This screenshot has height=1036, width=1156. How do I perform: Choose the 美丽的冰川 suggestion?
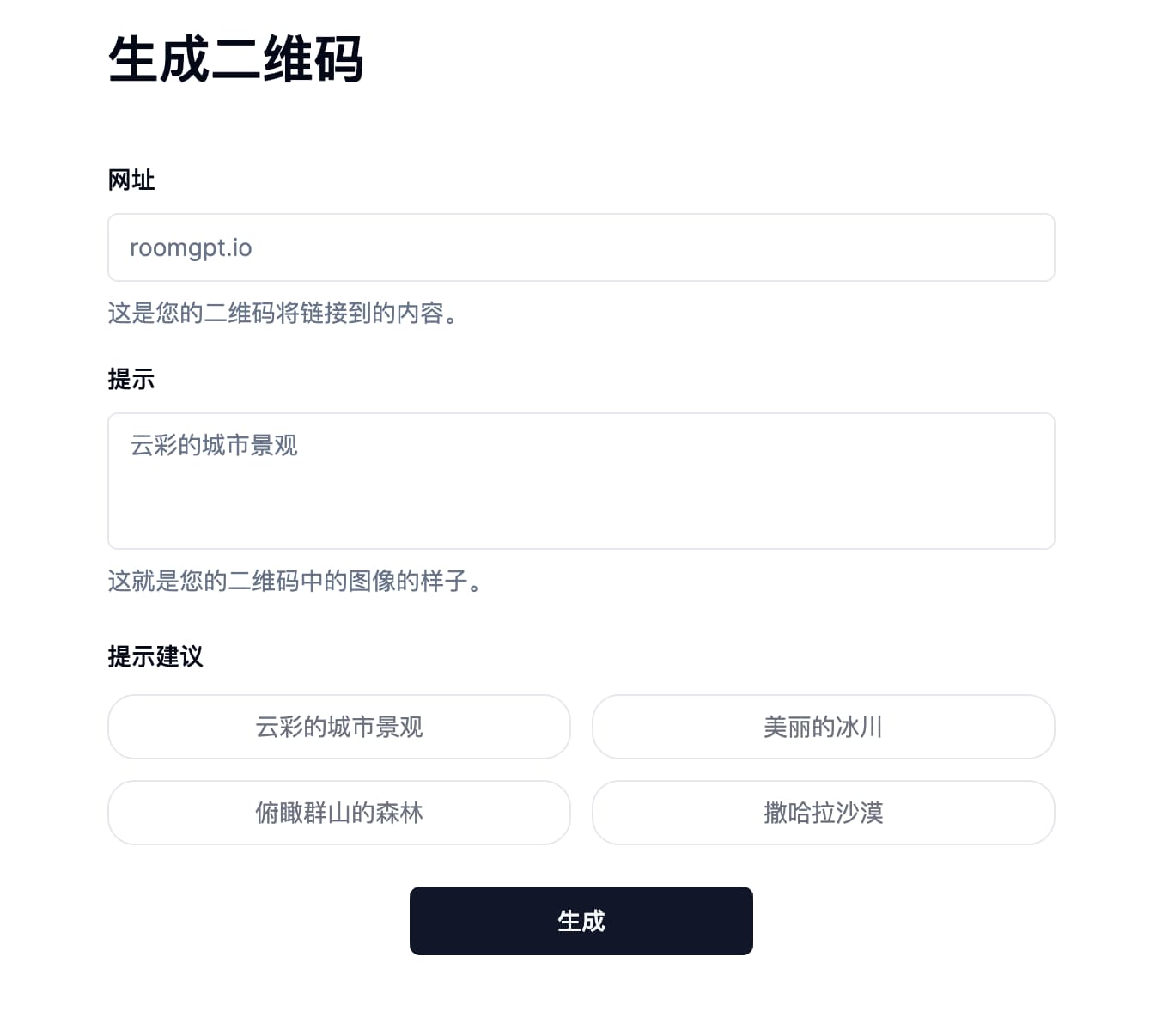823,727
